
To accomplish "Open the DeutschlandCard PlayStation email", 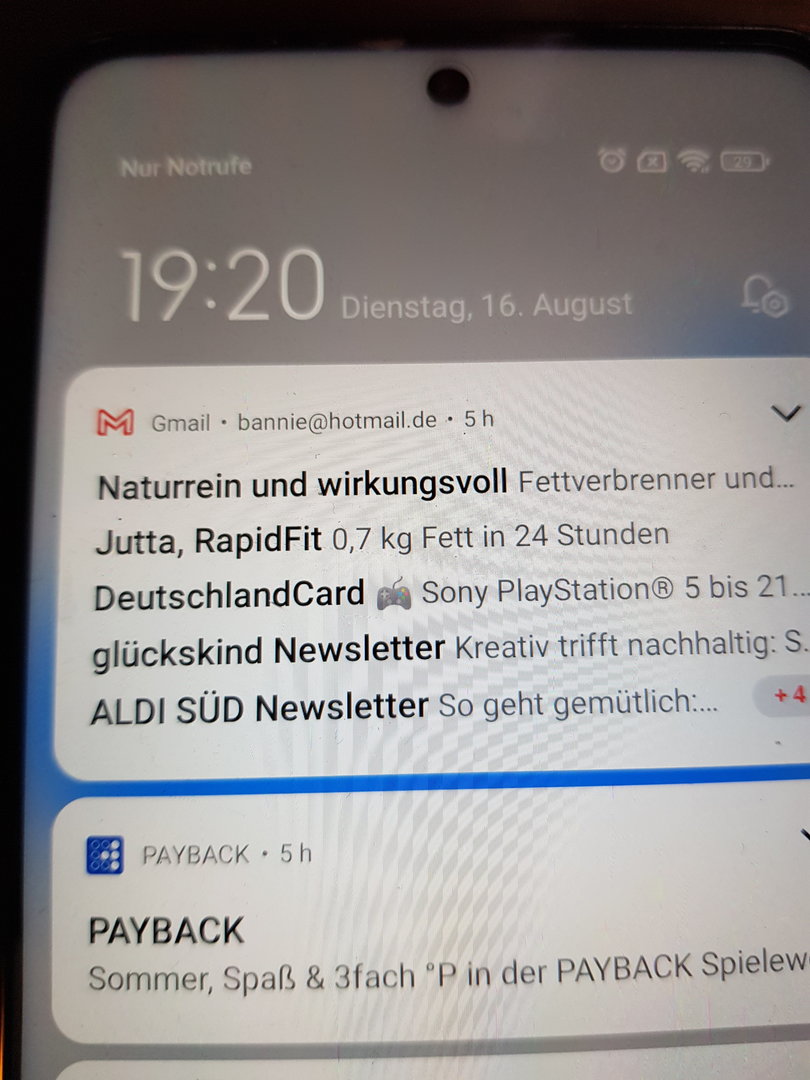I will click(440, 593).
